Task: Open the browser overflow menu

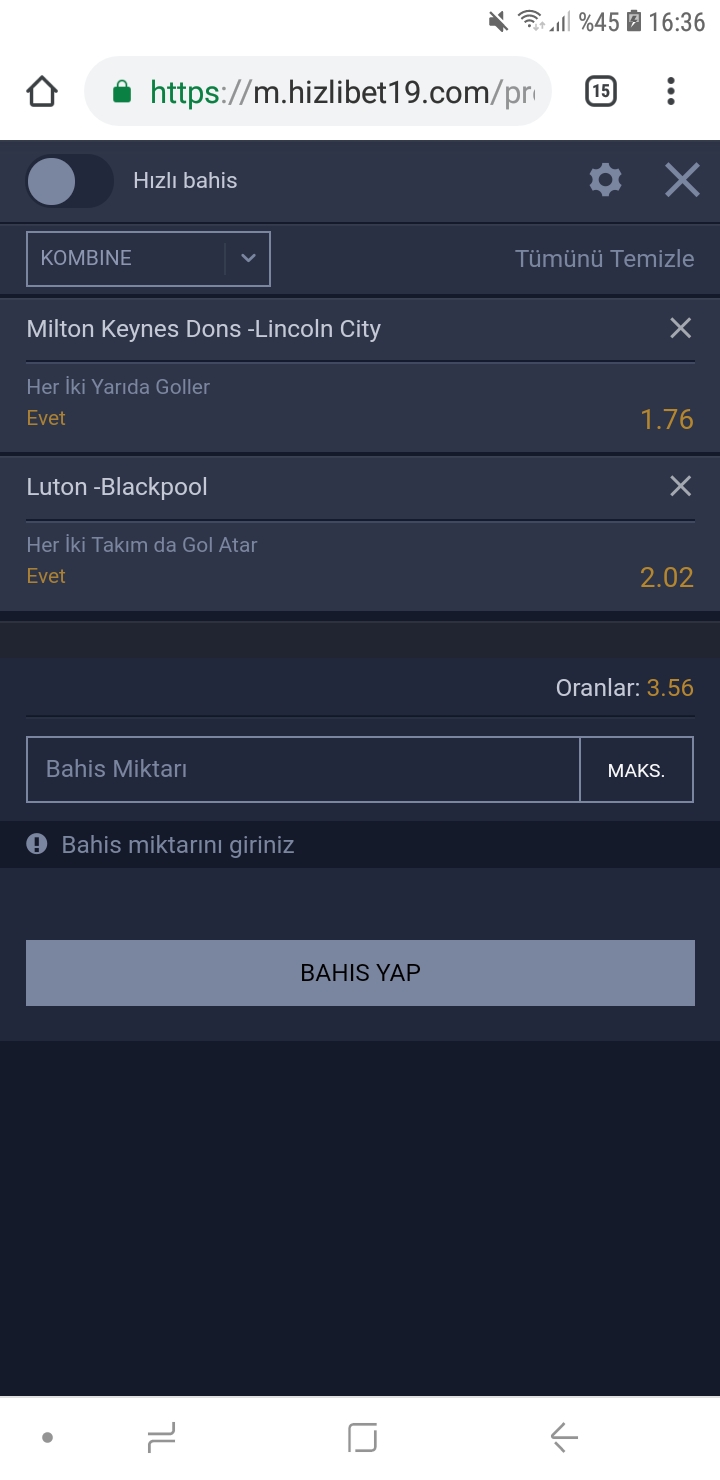Action: point(670,92)
